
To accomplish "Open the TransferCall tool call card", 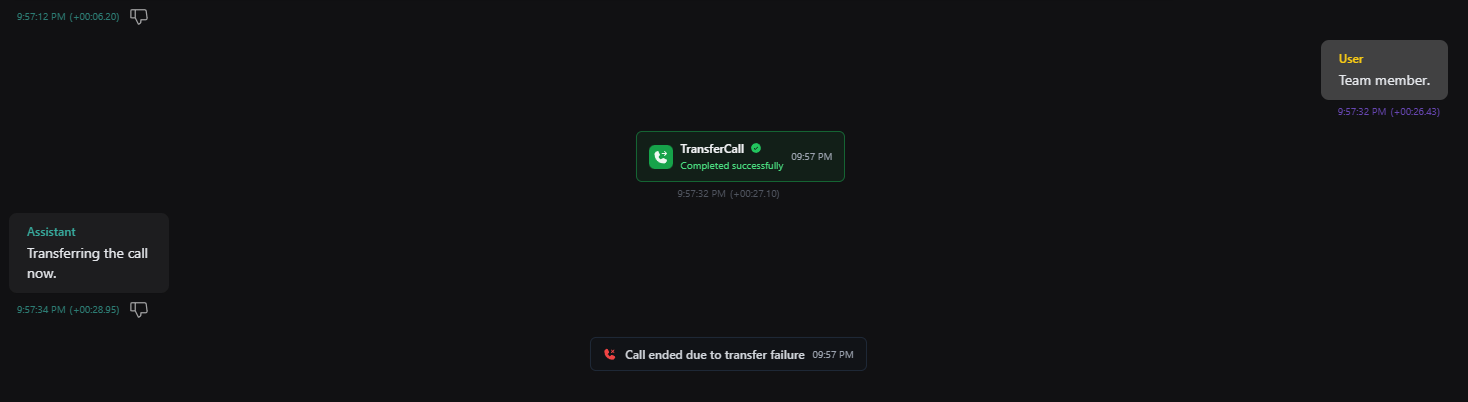I will pyautogui.click(x=739, y=156).
